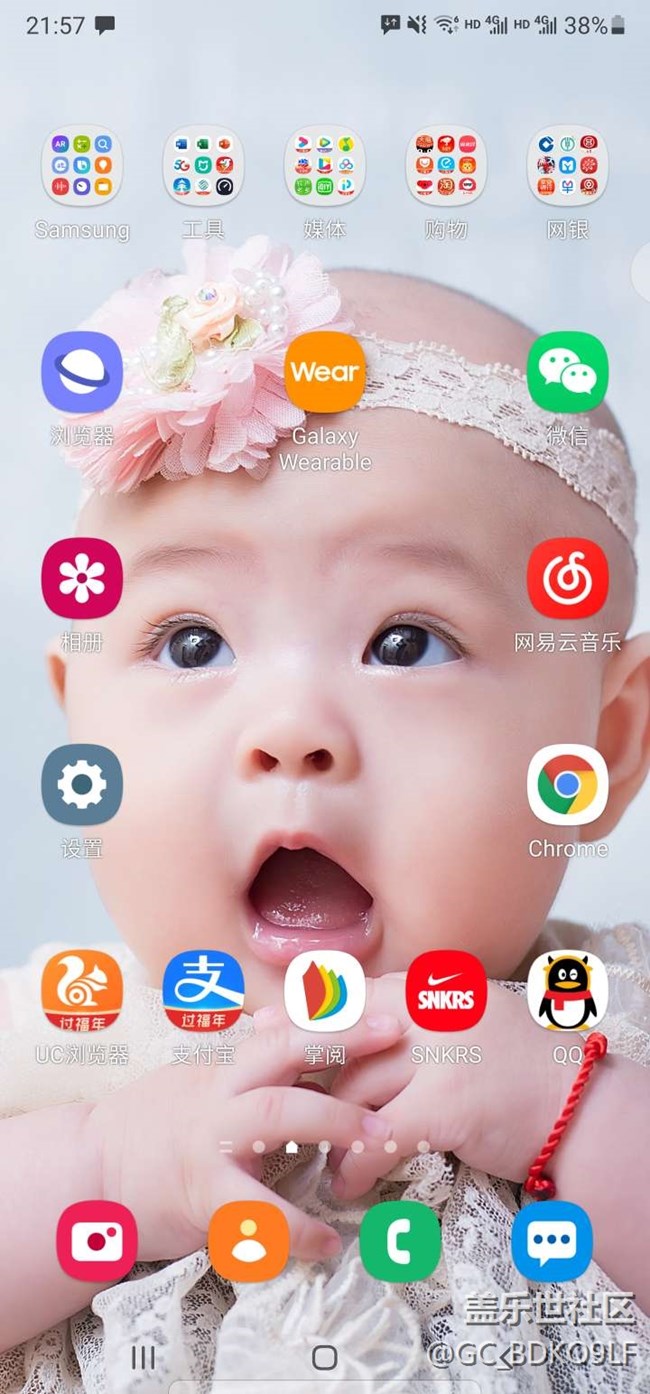The image size is (650, 1394).
Task: Open UC浏览器 app
Action: [82, 991]
